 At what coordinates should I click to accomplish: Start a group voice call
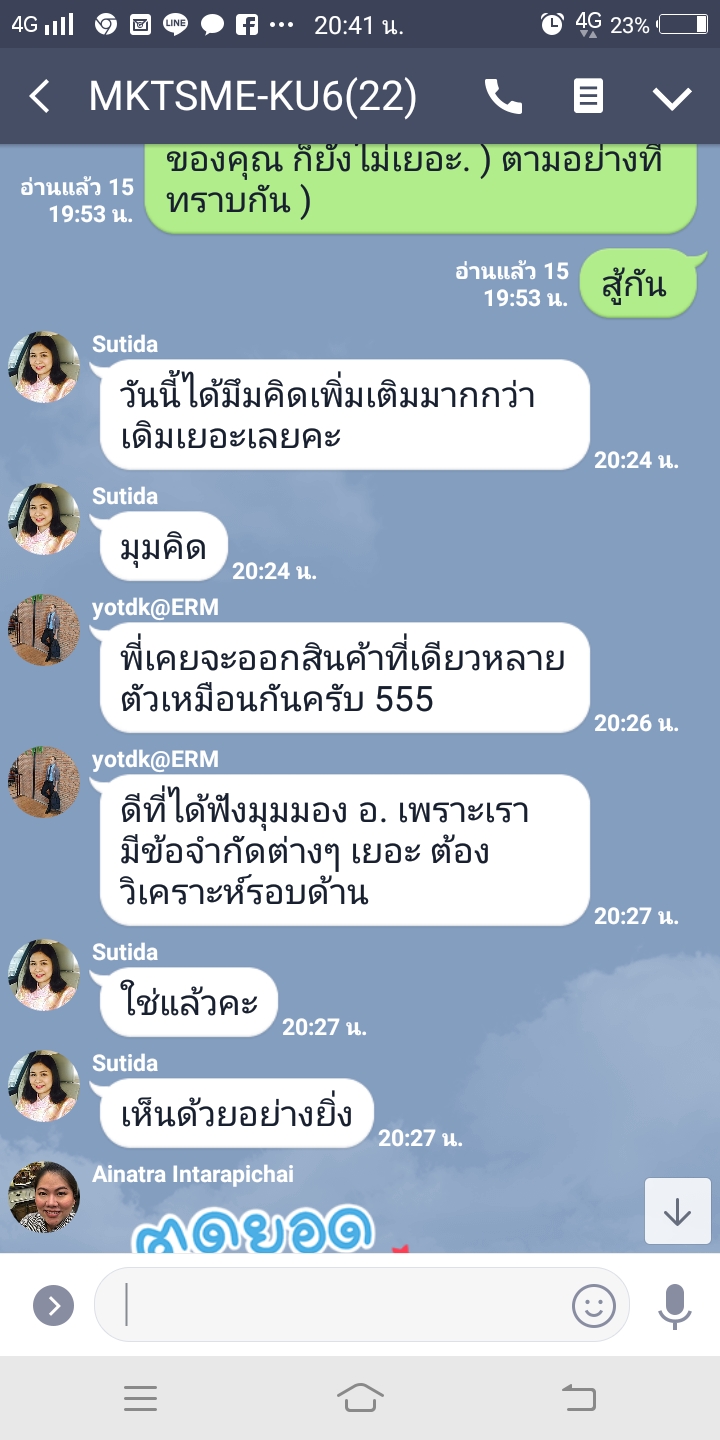point(503,97)
